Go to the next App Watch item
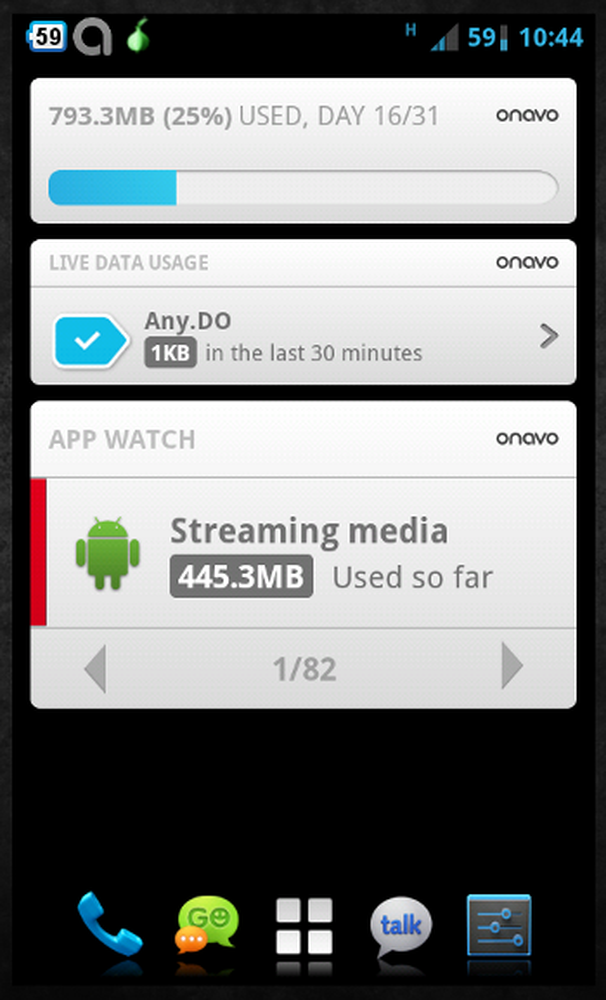This screenshot has width=606, height=1000. pyautogui.click(x=512, y=666)
